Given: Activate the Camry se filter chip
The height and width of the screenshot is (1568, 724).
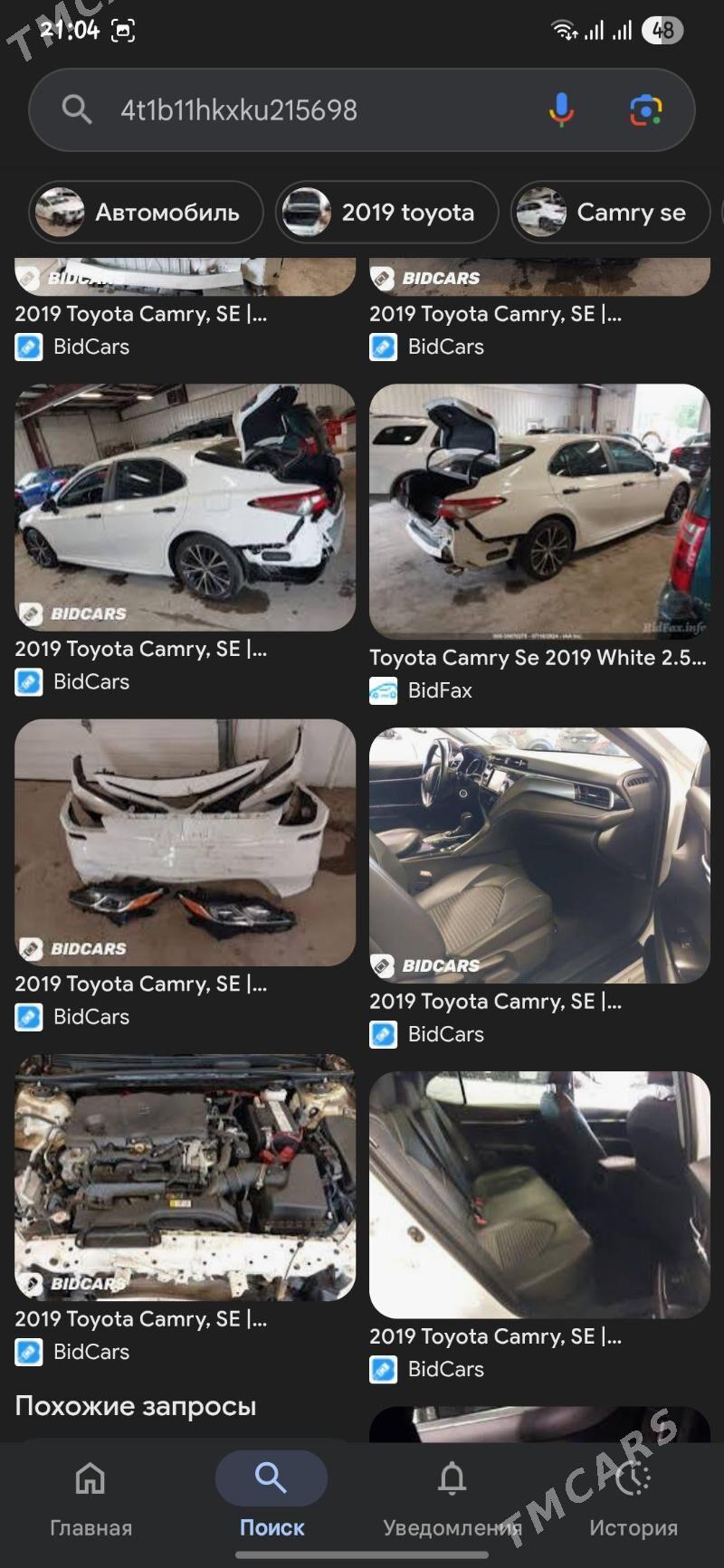Looking at the screenshot, I should coord(610,212).
